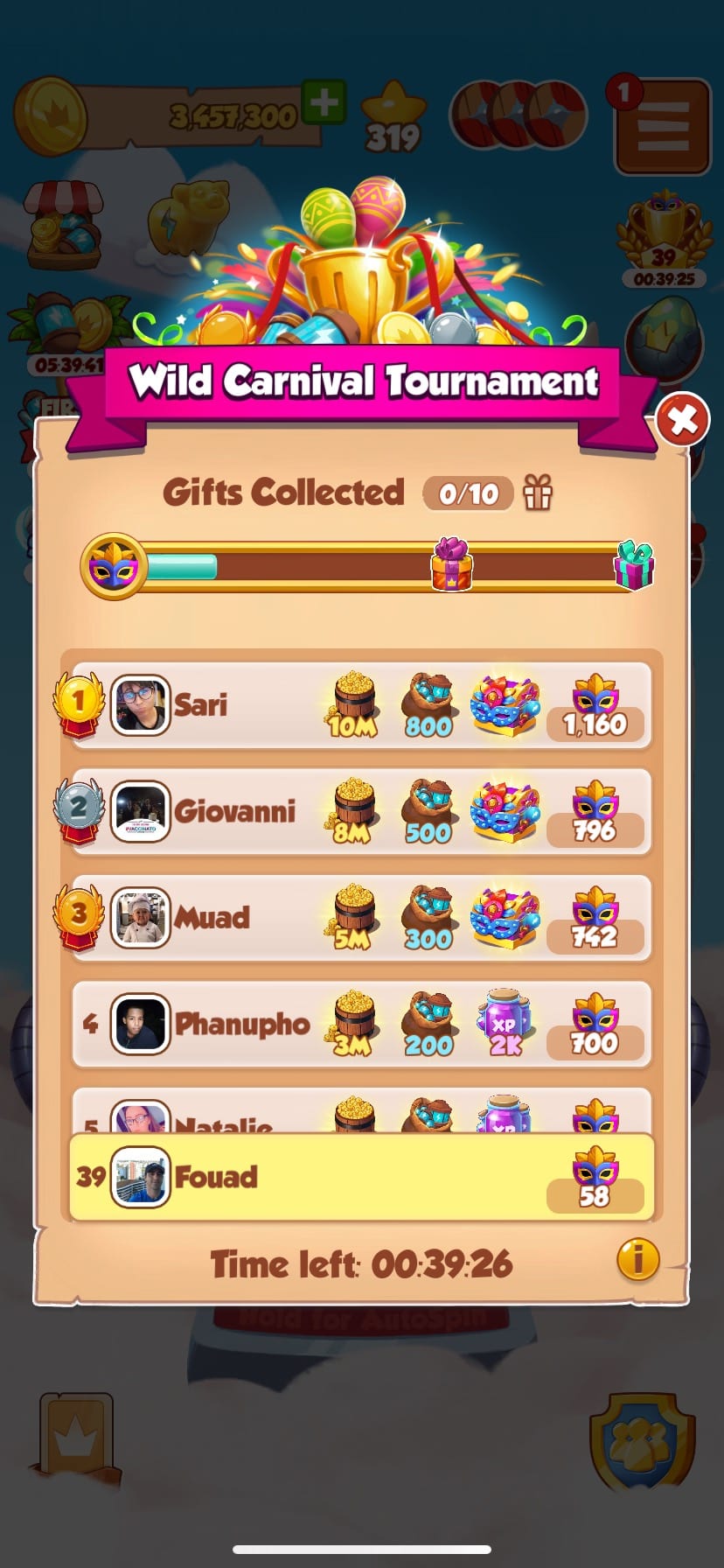View Muad's leaderboard entry

point(361,918)
